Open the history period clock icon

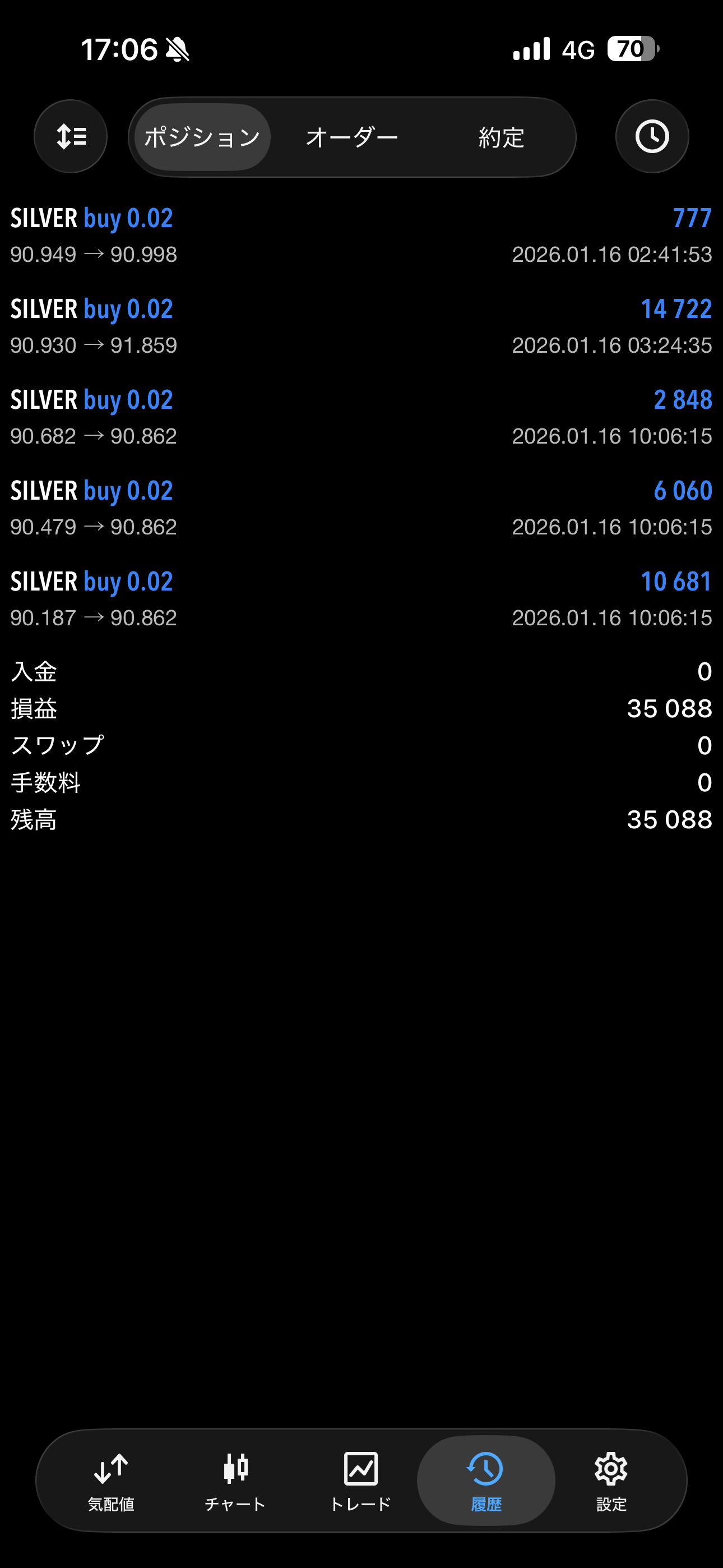652,136
